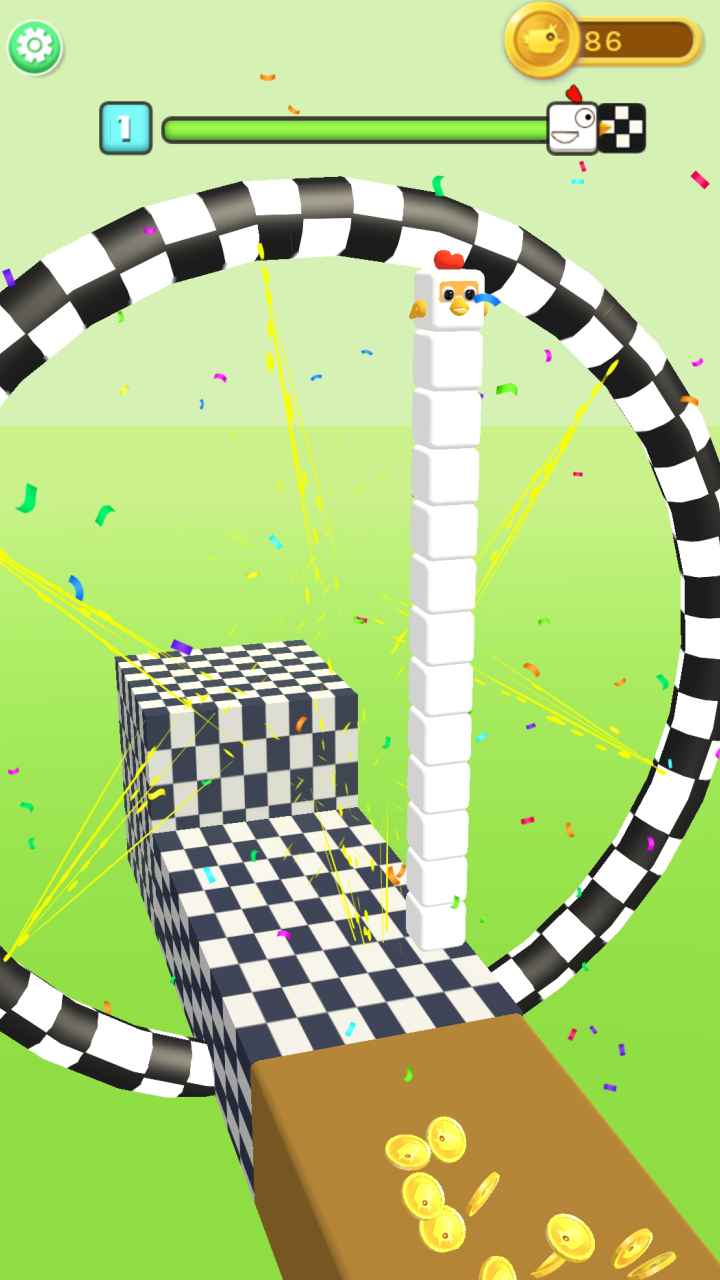720x1280 pixels.
Task: Open the settings gear icon
Action: pos(35,46)
